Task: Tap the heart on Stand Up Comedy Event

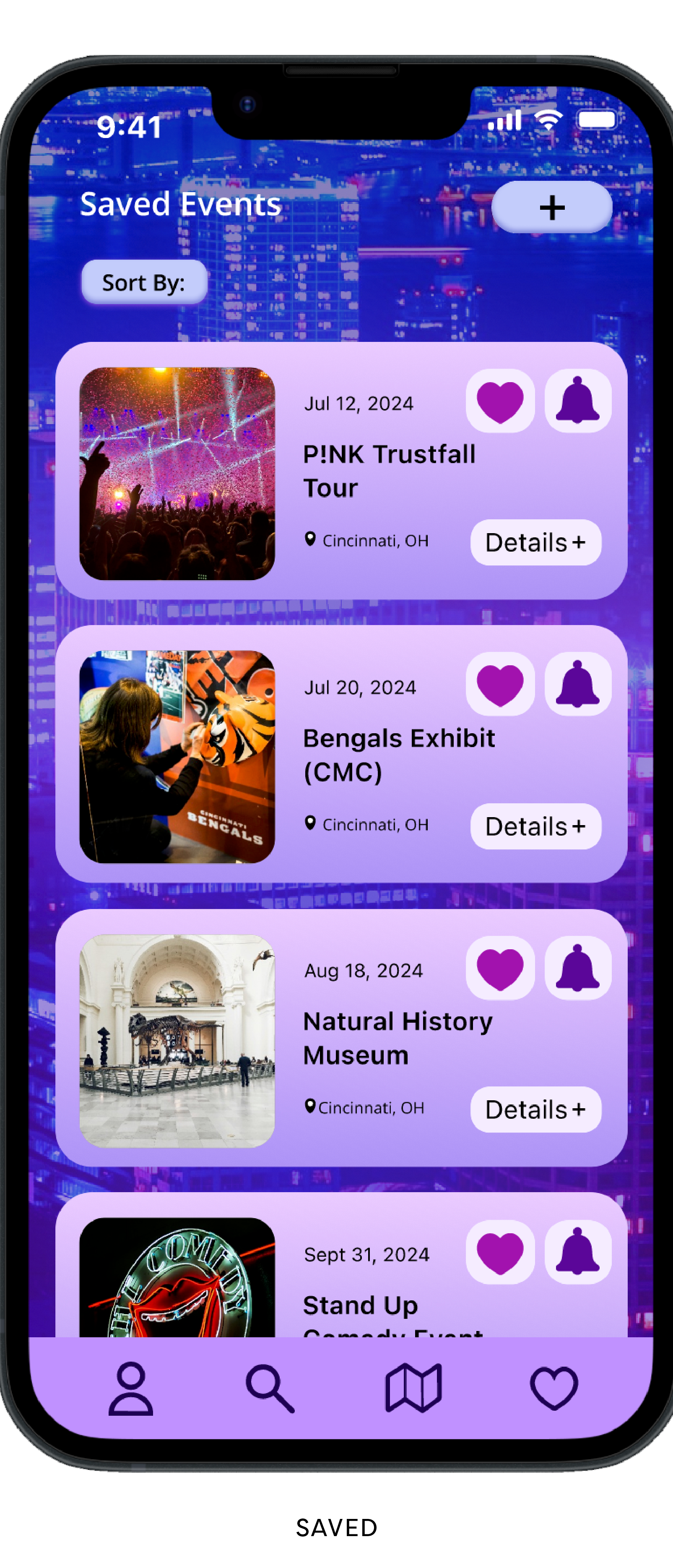Action: point(499,1252)
